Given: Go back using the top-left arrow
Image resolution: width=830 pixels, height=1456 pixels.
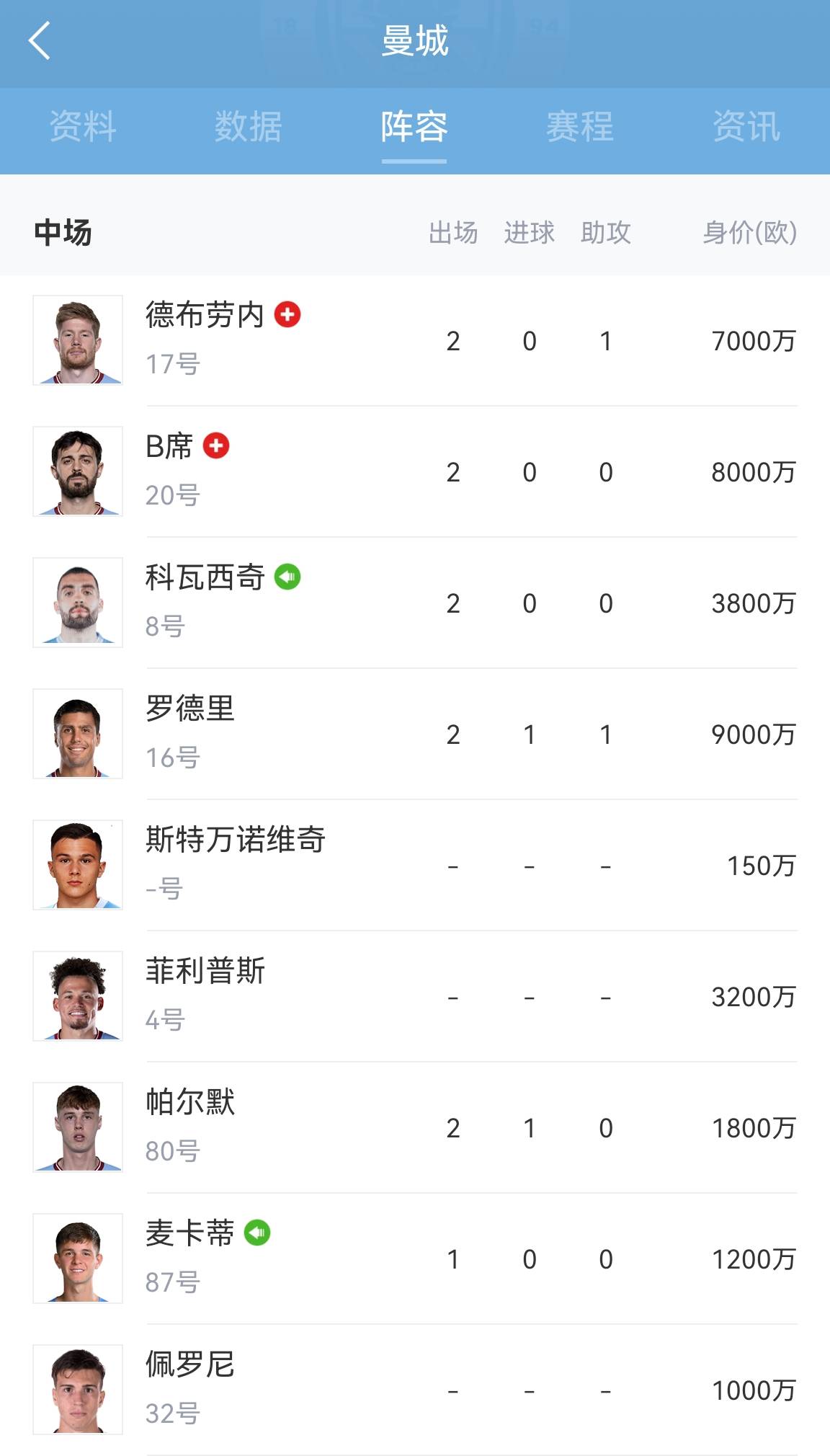Looking at the screenshot, I should tap(40, 40).
